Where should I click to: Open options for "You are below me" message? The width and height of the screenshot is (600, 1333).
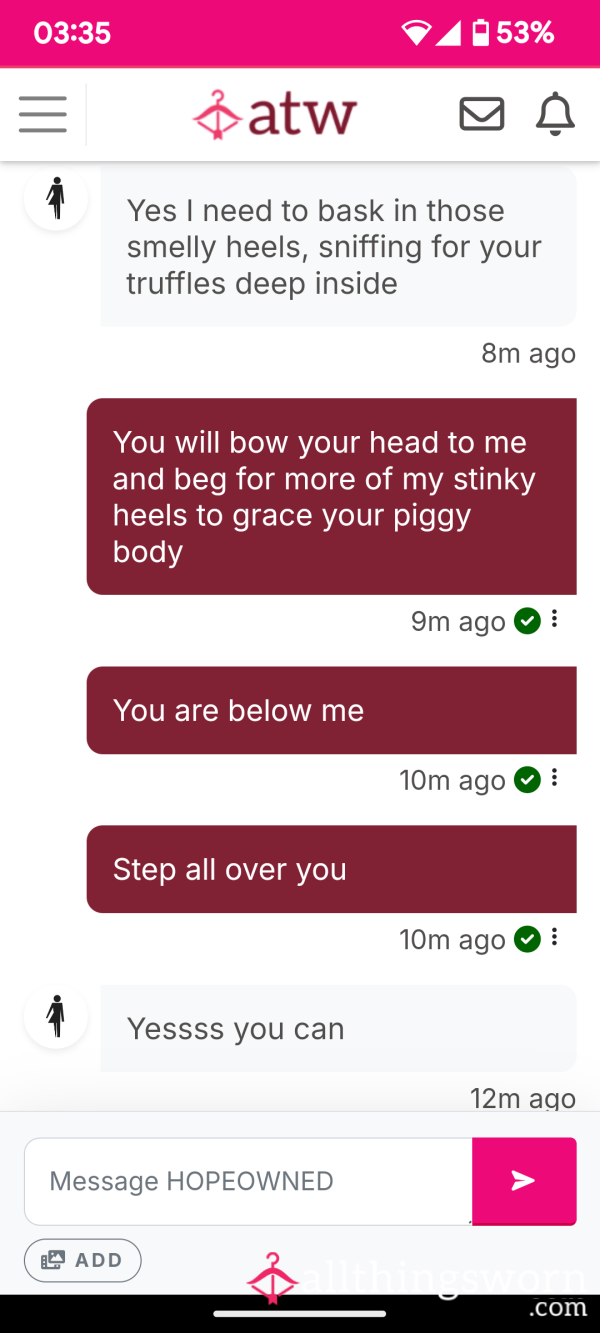(x=554, y=778)
